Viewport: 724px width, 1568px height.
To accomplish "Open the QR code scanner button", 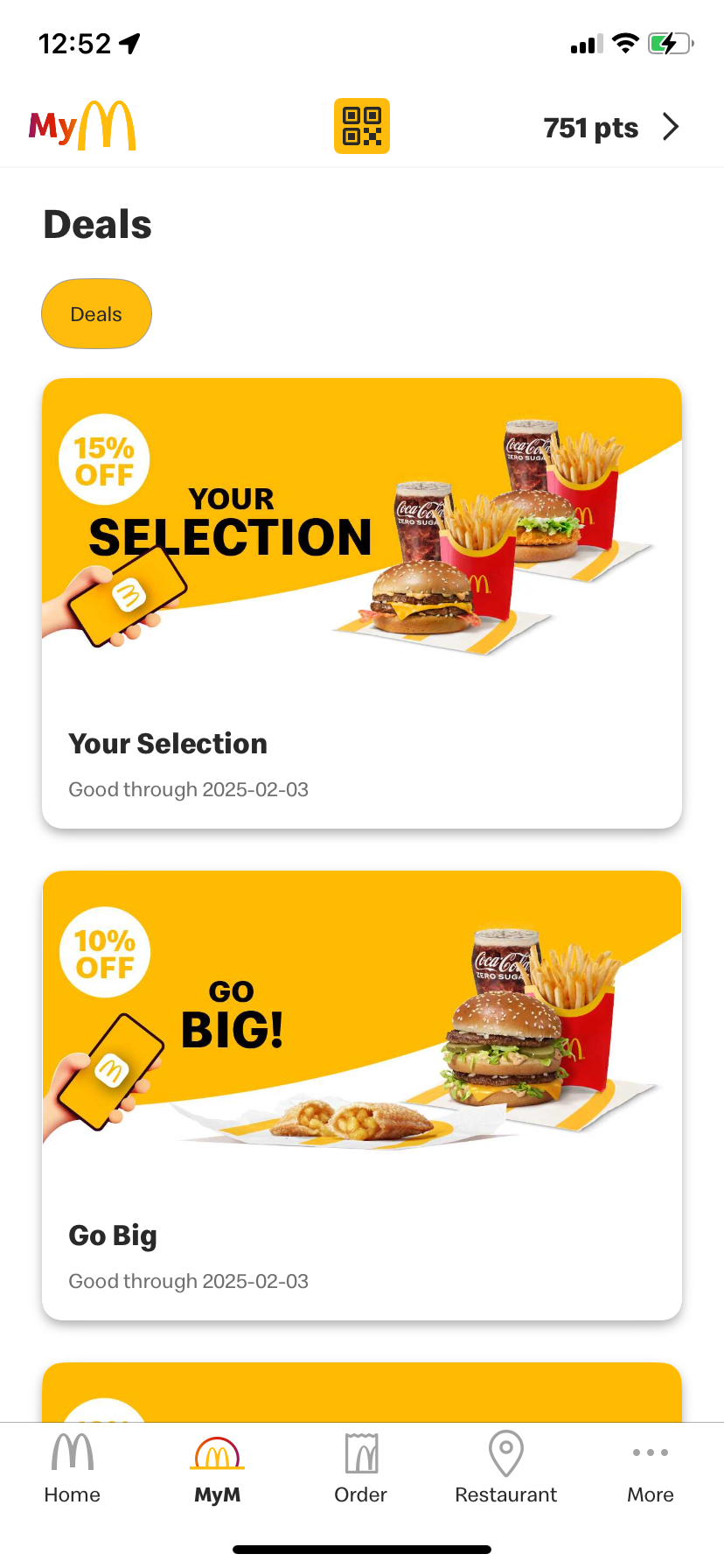I will pyautogui.click(x=361, y=126).
